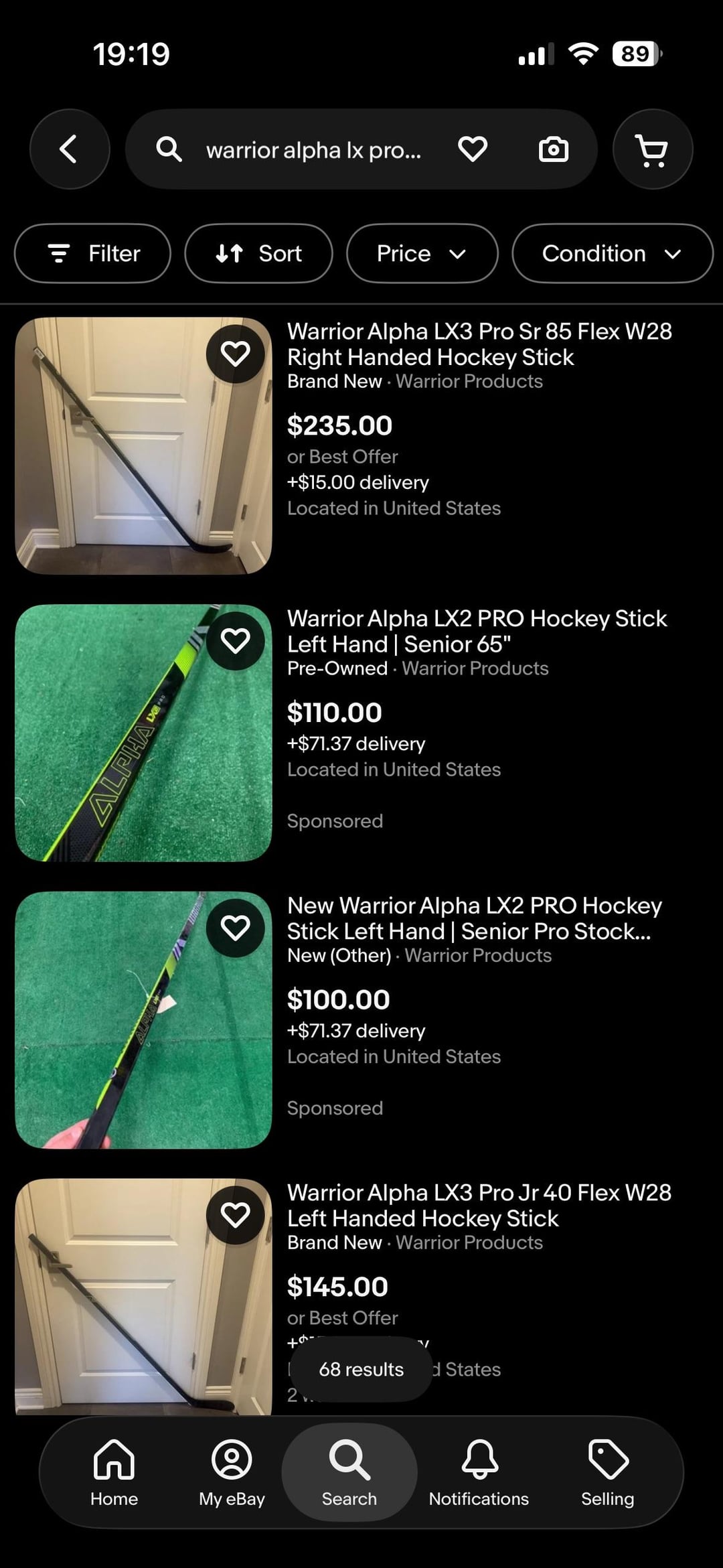Open the LX3 Pro Jr 40 Flex listing
This screenshot has width=723, height=1568.
click(x=479, y=1205)
